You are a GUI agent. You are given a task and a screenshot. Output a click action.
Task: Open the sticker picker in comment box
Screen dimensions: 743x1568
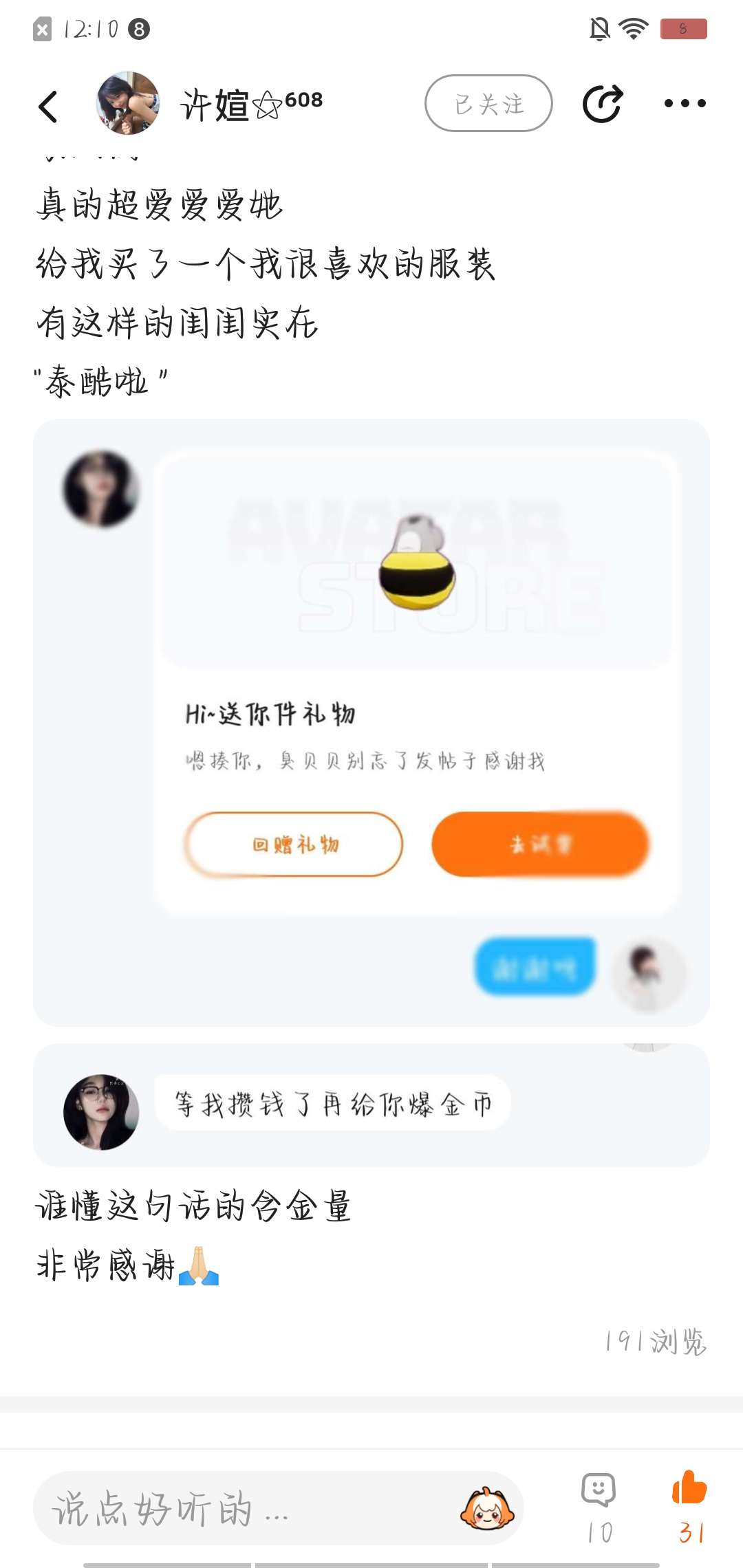coord(487,1509)
